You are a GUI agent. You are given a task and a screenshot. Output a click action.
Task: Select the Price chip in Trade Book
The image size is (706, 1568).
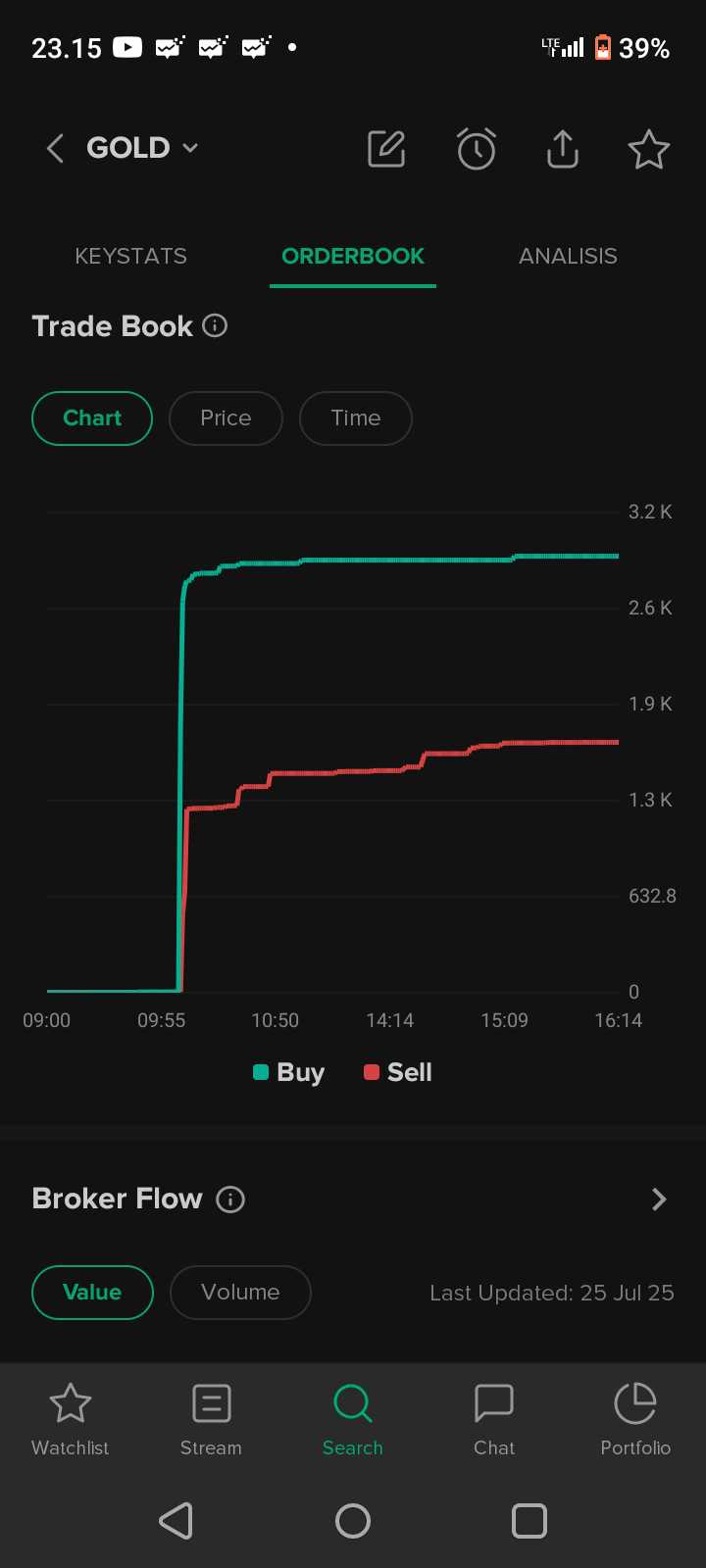[x=226, y=418]
